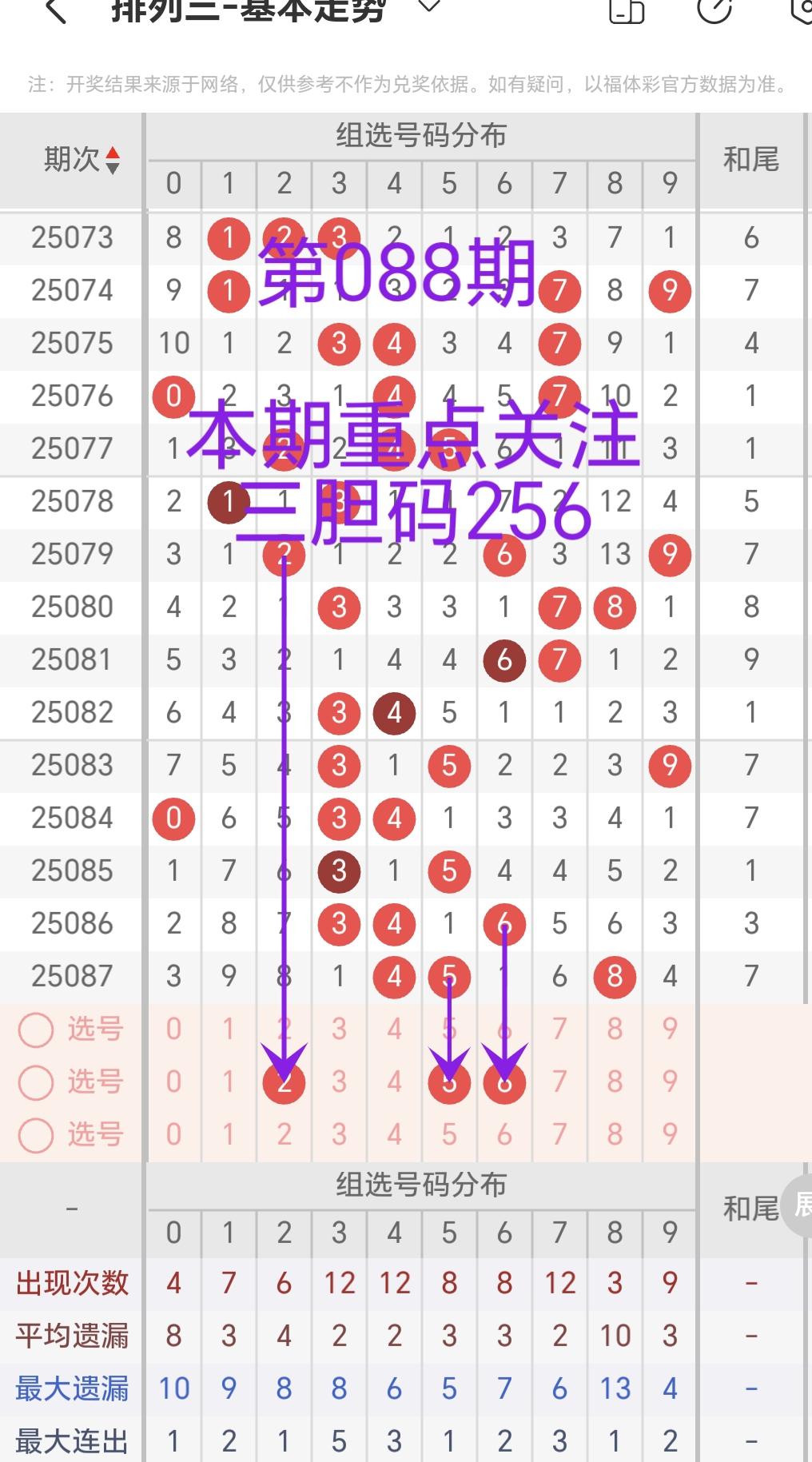This screenshot has height=1462, width=812.
Task: Pick number 3 in the third 选号 row
Action: [339, 1135]
